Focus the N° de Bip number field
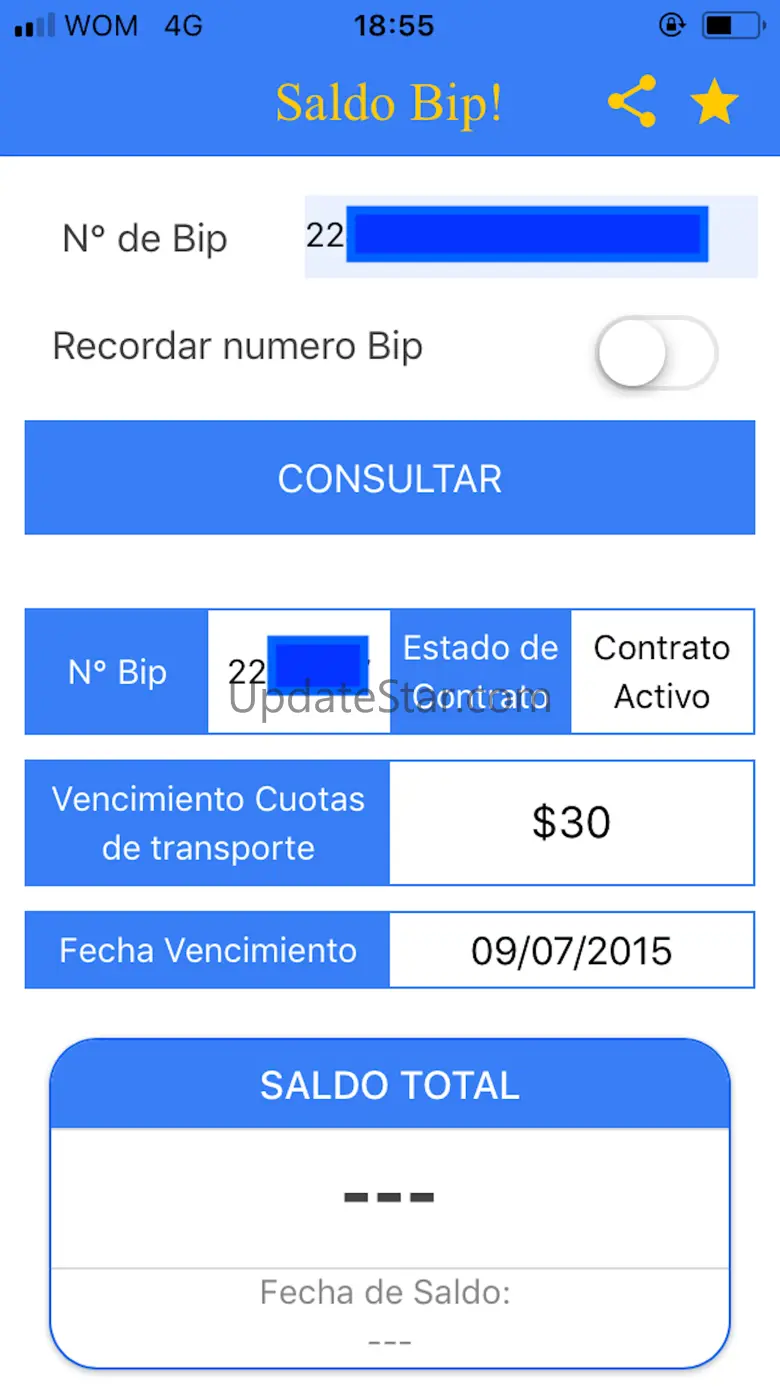 click(530, 236)
